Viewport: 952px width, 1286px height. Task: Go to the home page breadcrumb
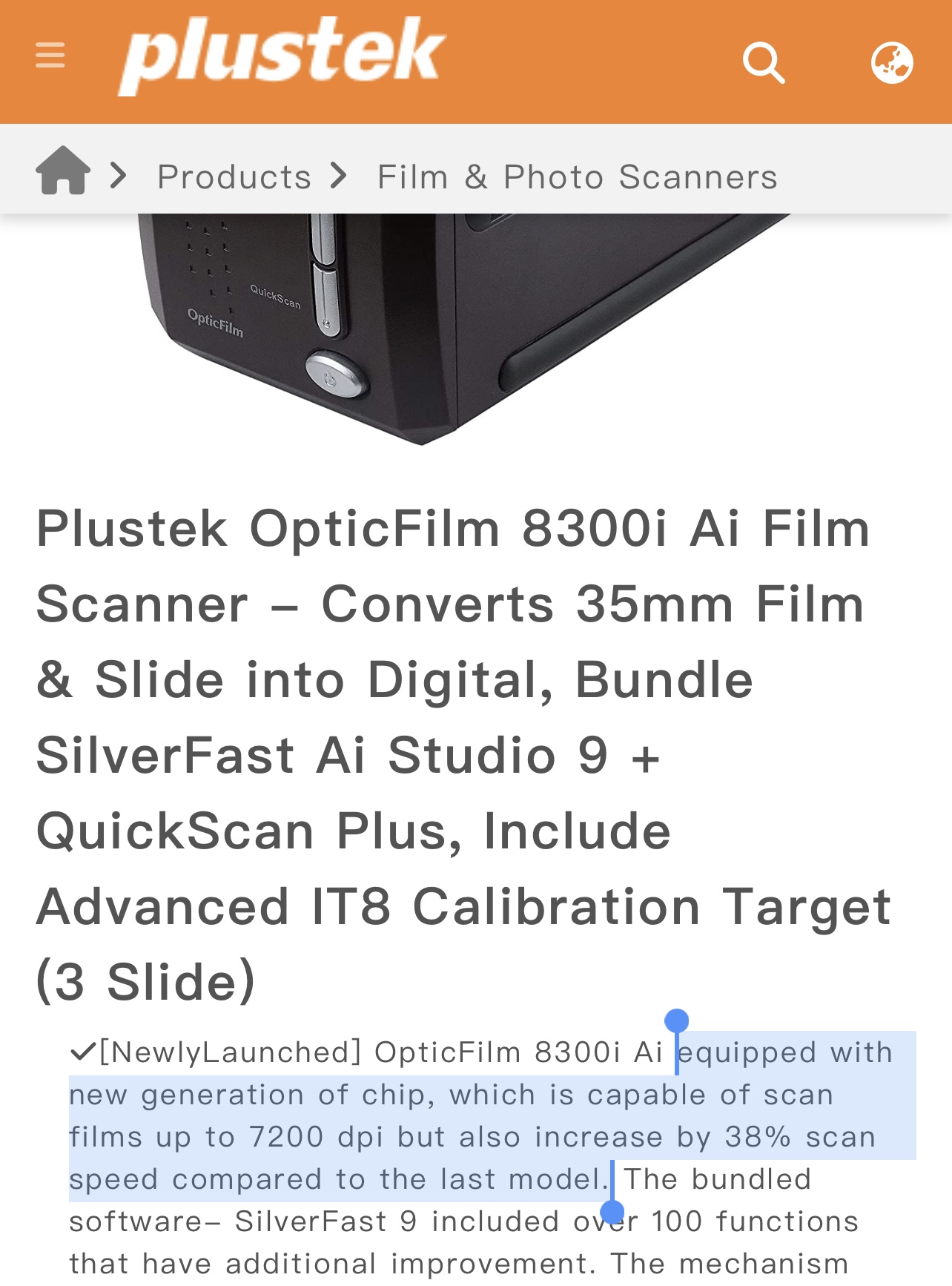[x=63, y=171]
